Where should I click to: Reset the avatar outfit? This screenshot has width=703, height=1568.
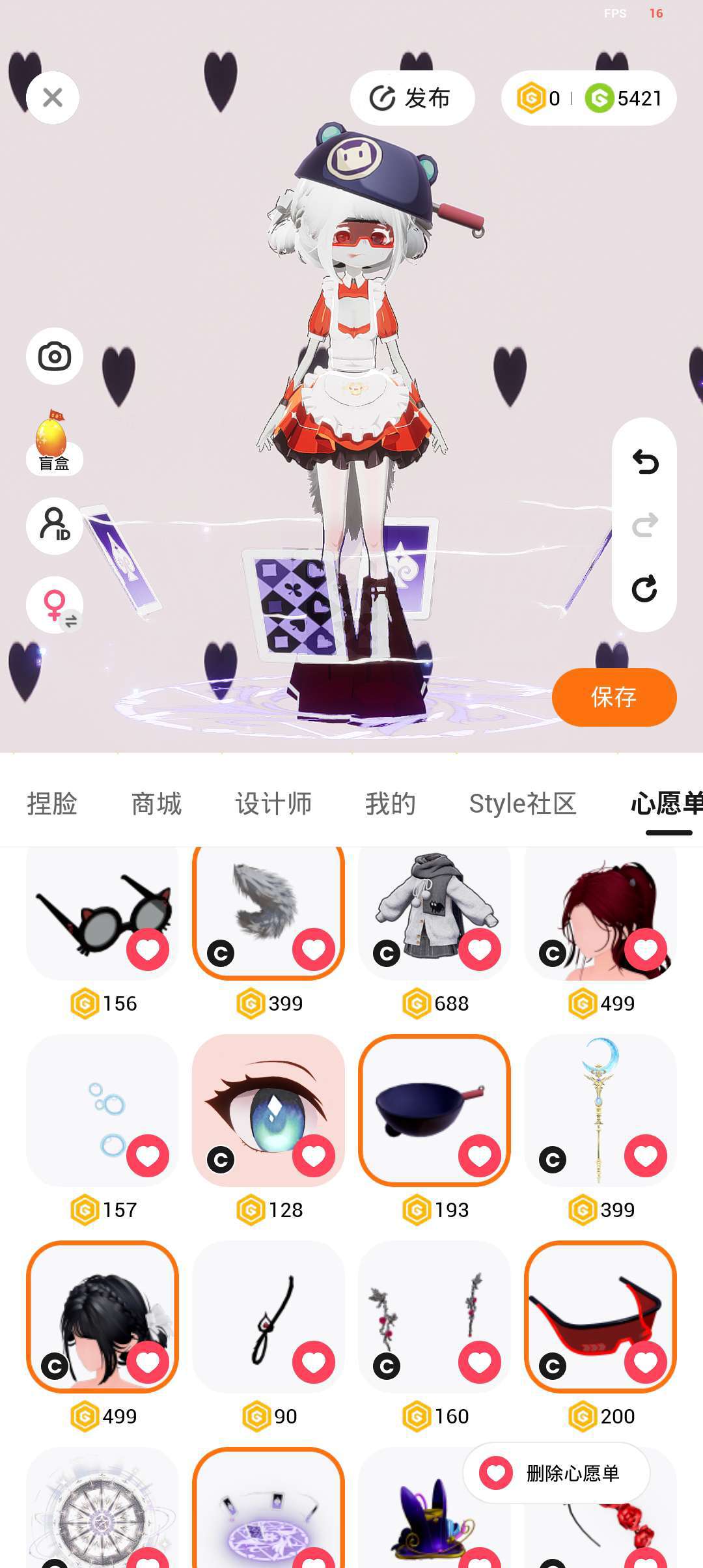(x=645, y=589)
